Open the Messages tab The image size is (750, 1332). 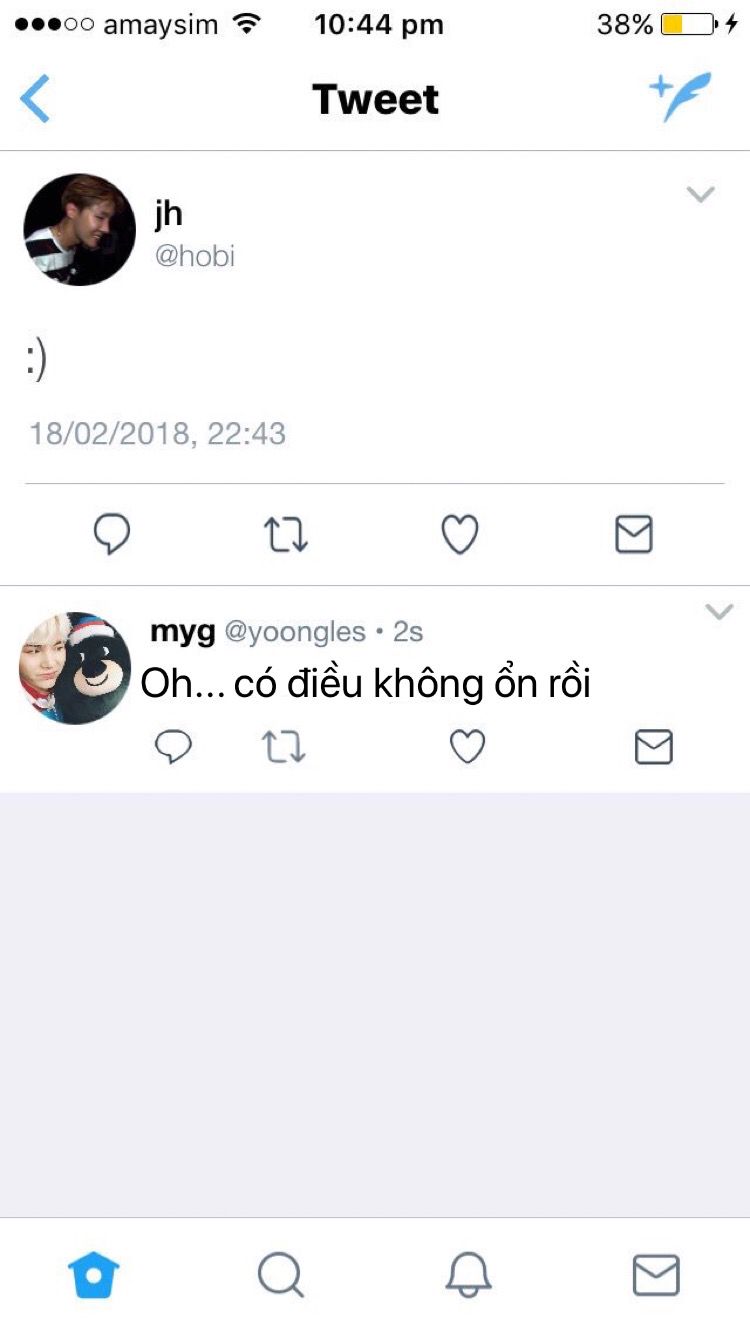click(656, 1275)
